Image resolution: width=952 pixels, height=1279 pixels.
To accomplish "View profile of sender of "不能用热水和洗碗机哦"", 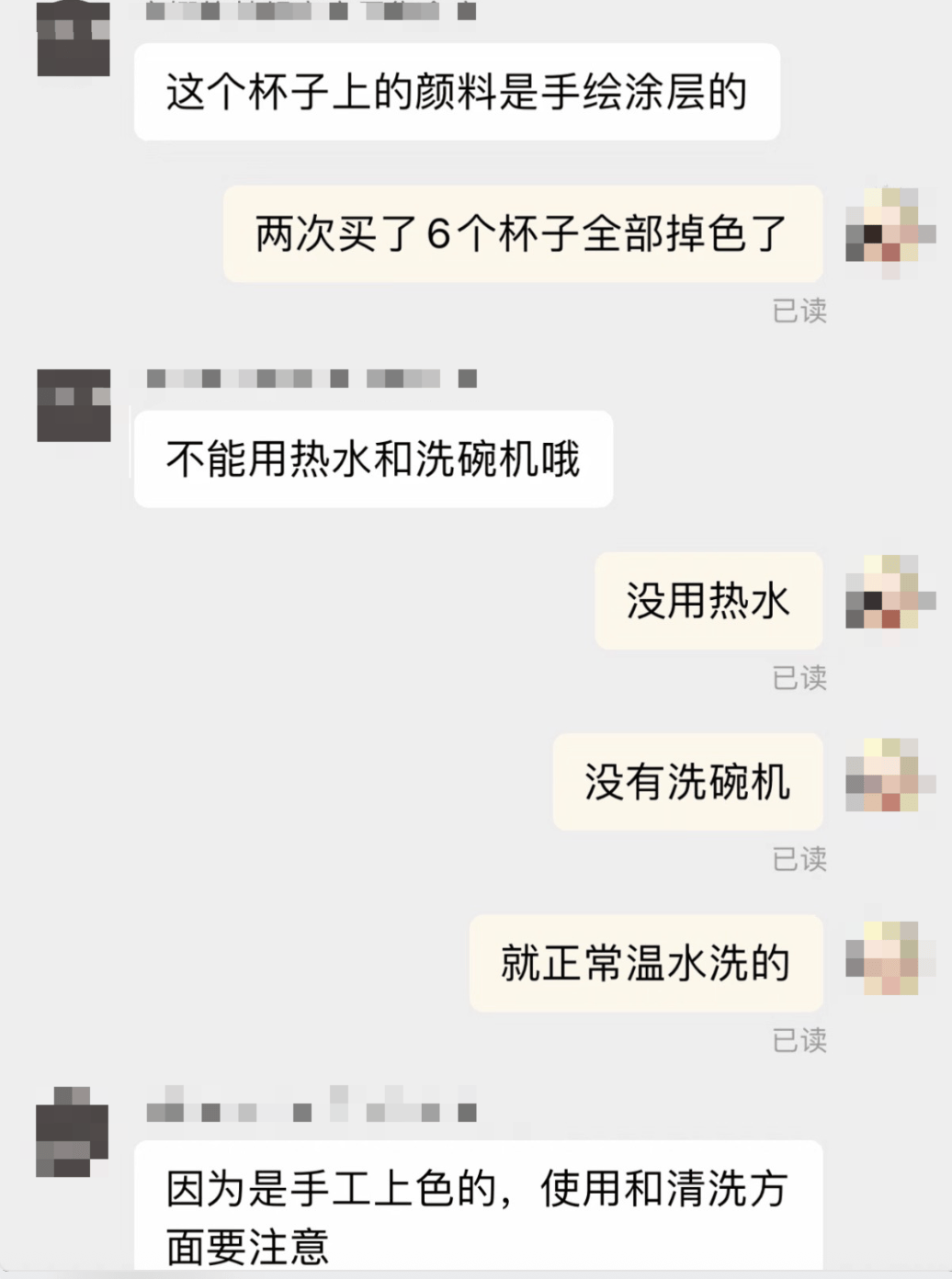I will pyautogui.click(x=74, y=405).
